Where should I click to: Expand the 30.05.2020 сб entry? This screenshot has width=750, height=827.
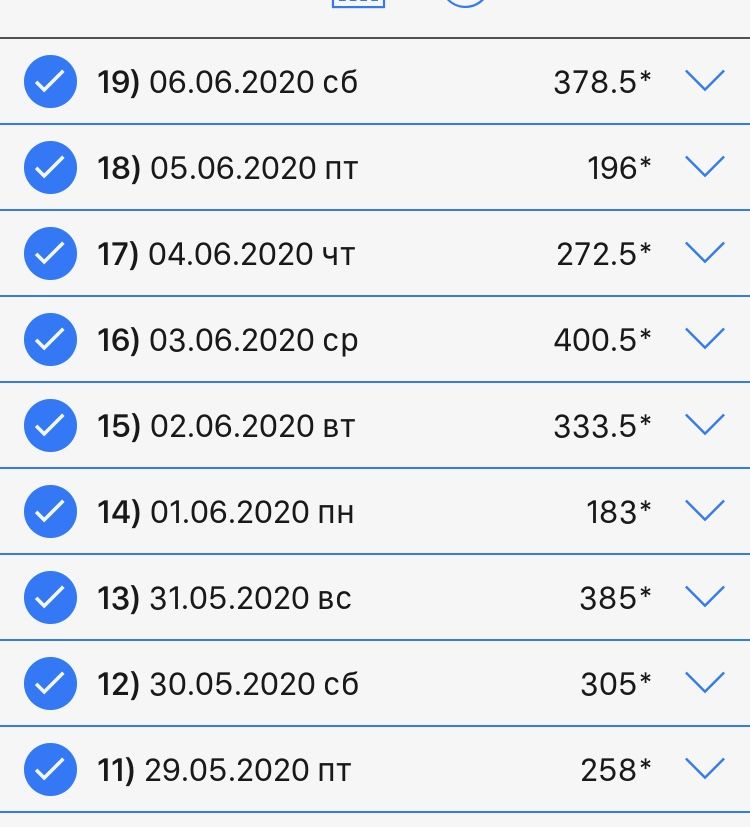click(x=704, y=683)
